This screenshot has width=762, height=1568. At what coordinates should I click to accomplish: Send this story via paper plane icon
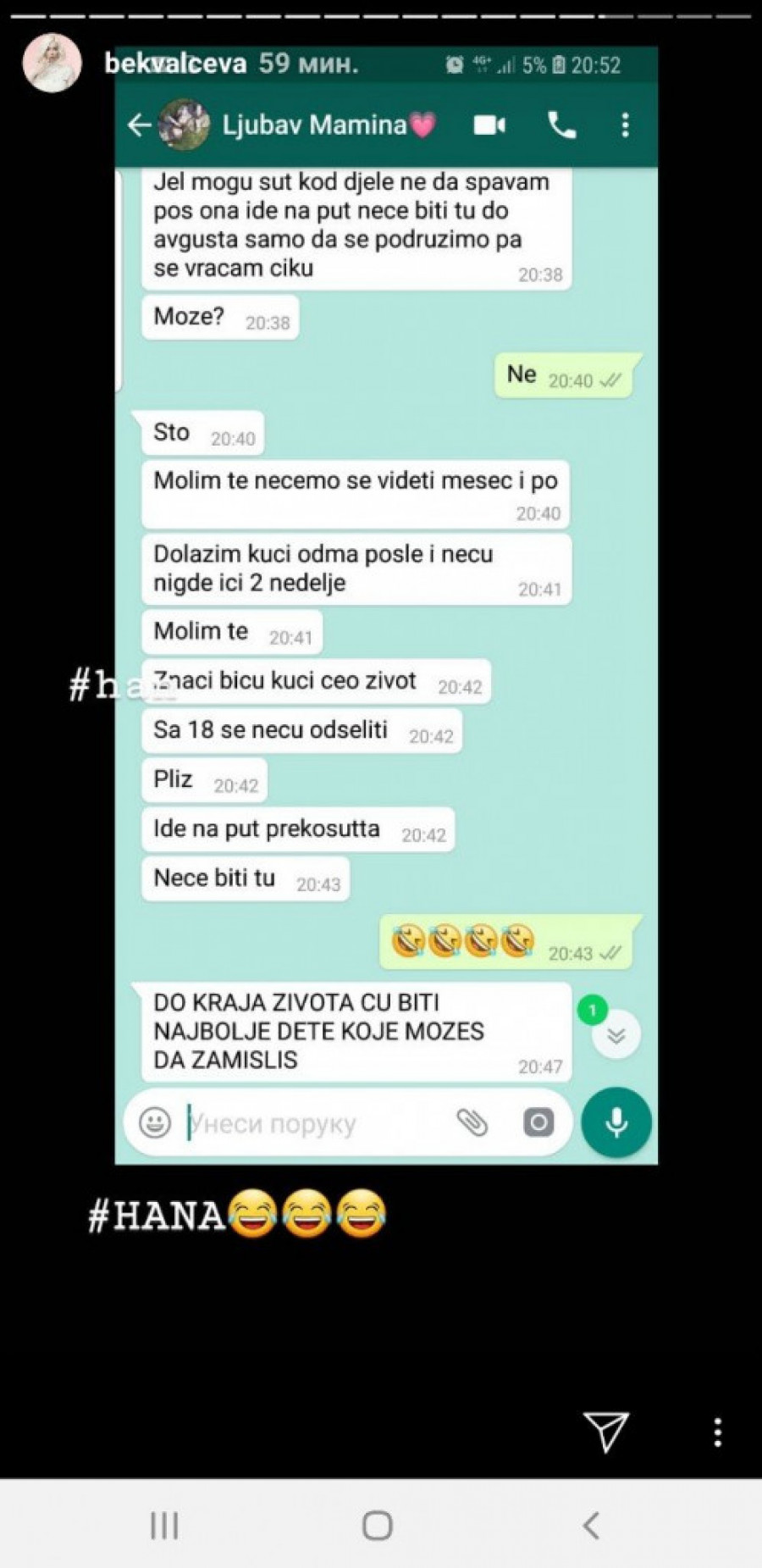pos(605,1432)
